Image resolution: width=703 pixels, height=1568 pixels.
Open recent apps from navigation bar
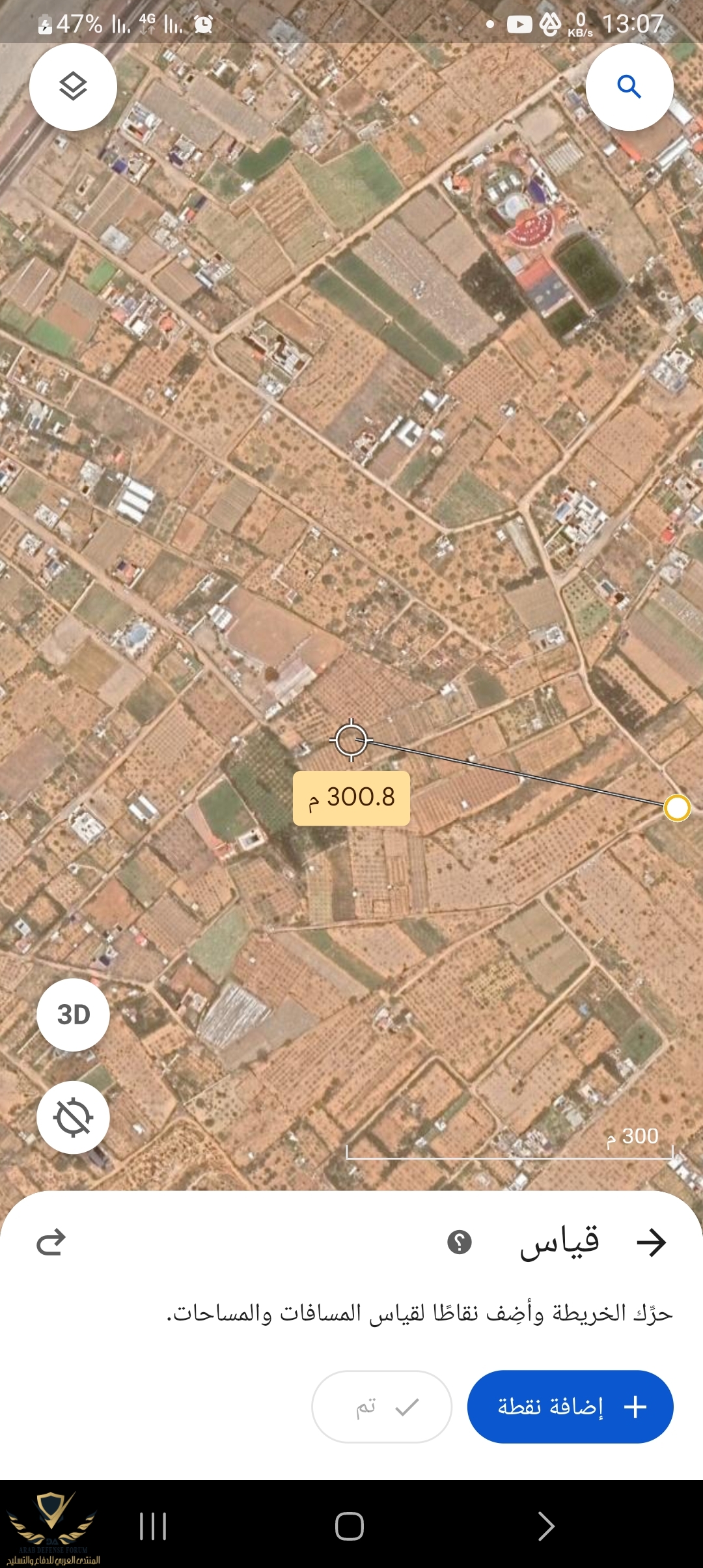point(153,1526)
